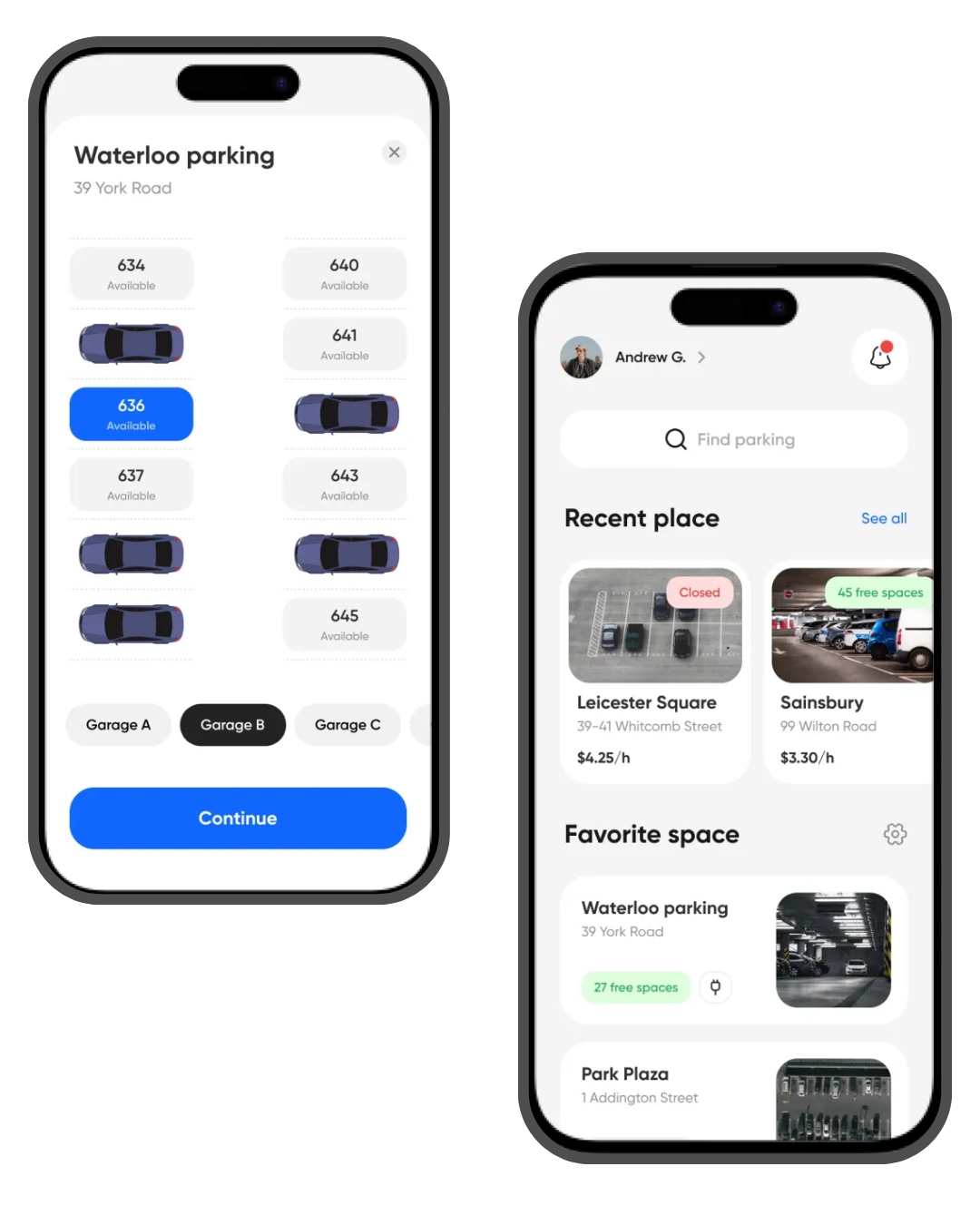Open the EV charging icon on Waterloo parking
Screen dimensions: 980x1225
pos(716,987)
